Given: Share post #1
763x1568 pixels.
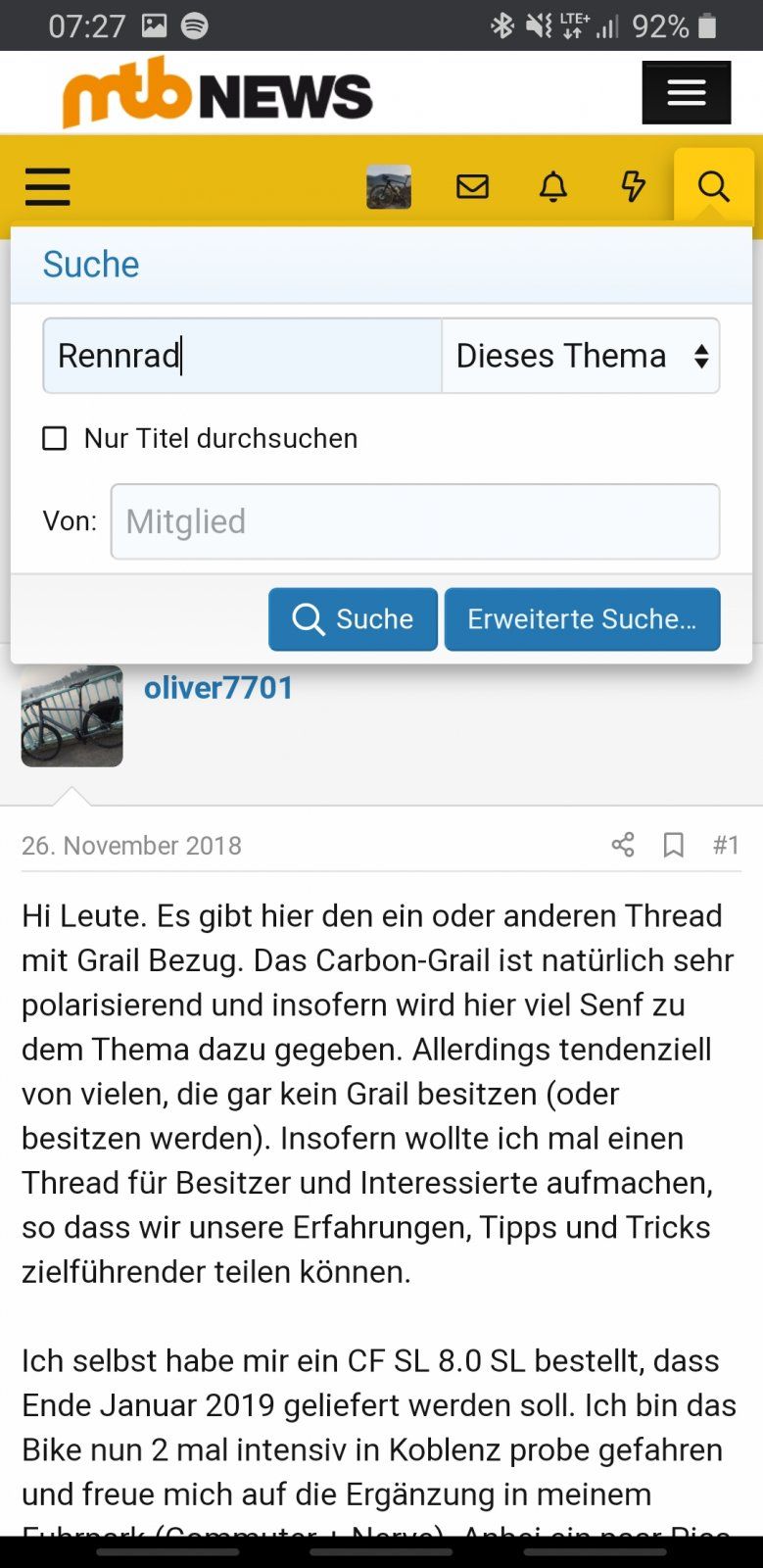Looking at the screenshot, I should pyautogui.click(x=623, y=845).
